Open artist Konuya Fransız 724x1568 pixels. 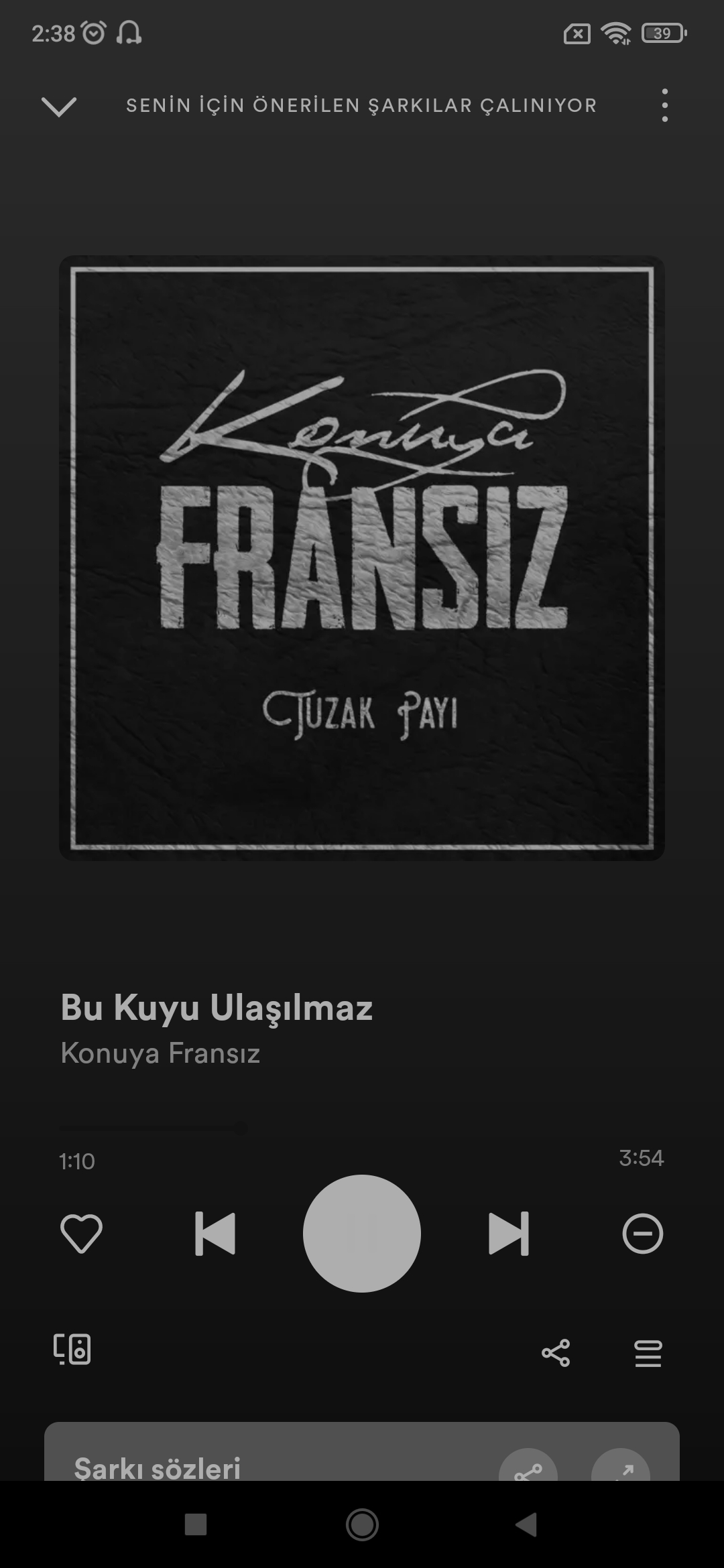tap(160, 1053)
